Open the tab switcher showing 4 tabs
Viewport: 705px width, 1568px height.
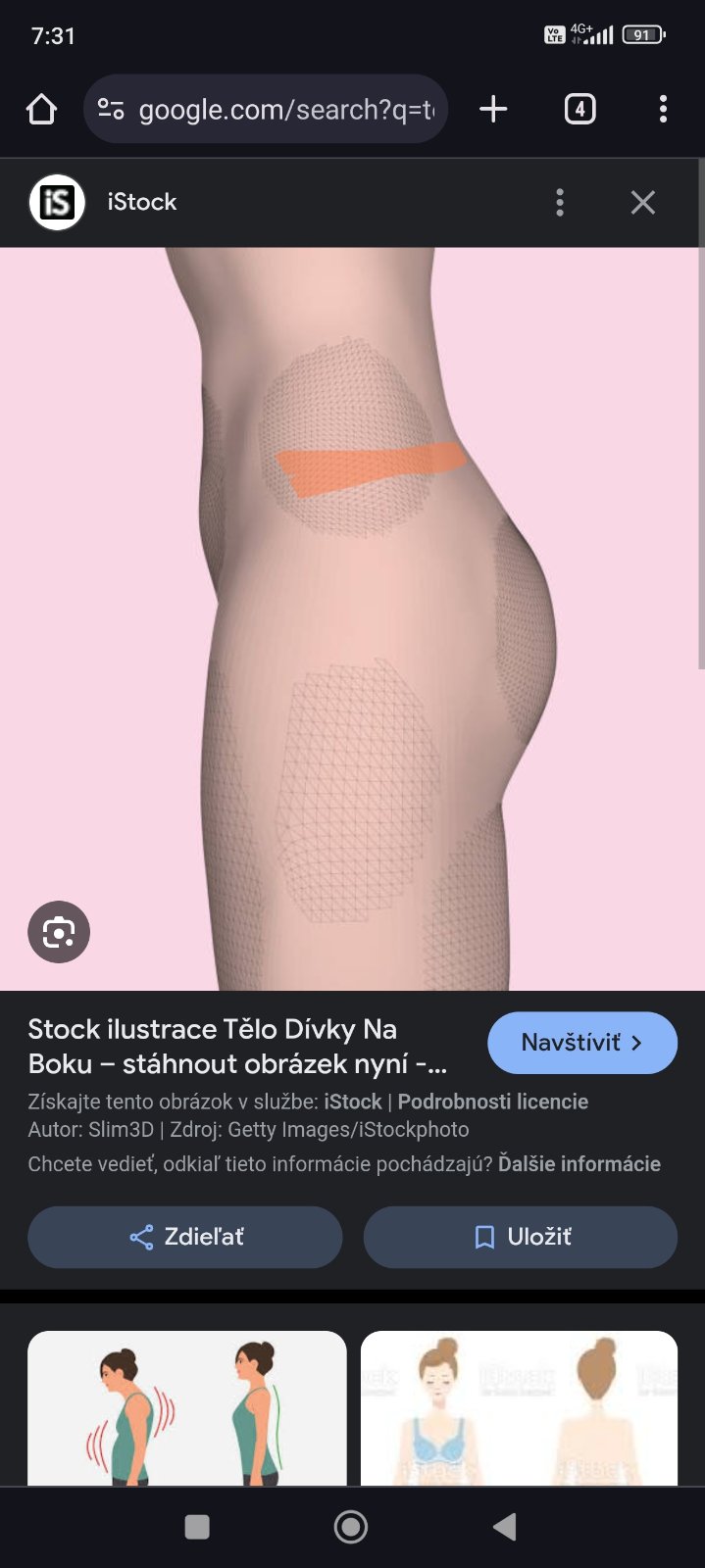579,109
